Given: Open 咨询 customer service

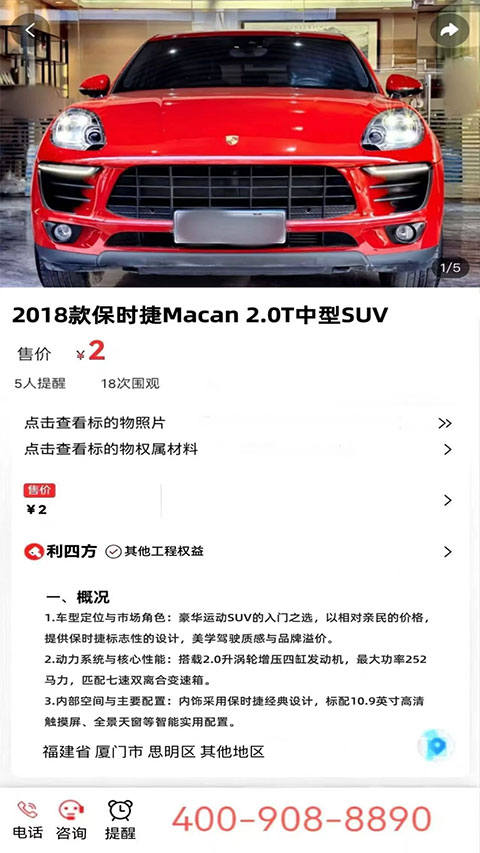Looking at the screenshot, I should pos(71,819).
